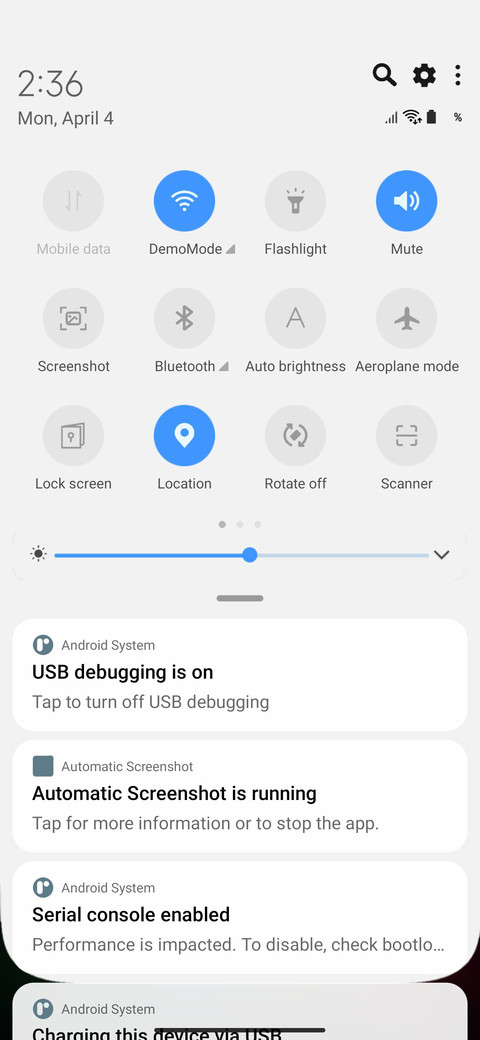Enable Auto brightness
480x1040 pixels.
point(296,318)
